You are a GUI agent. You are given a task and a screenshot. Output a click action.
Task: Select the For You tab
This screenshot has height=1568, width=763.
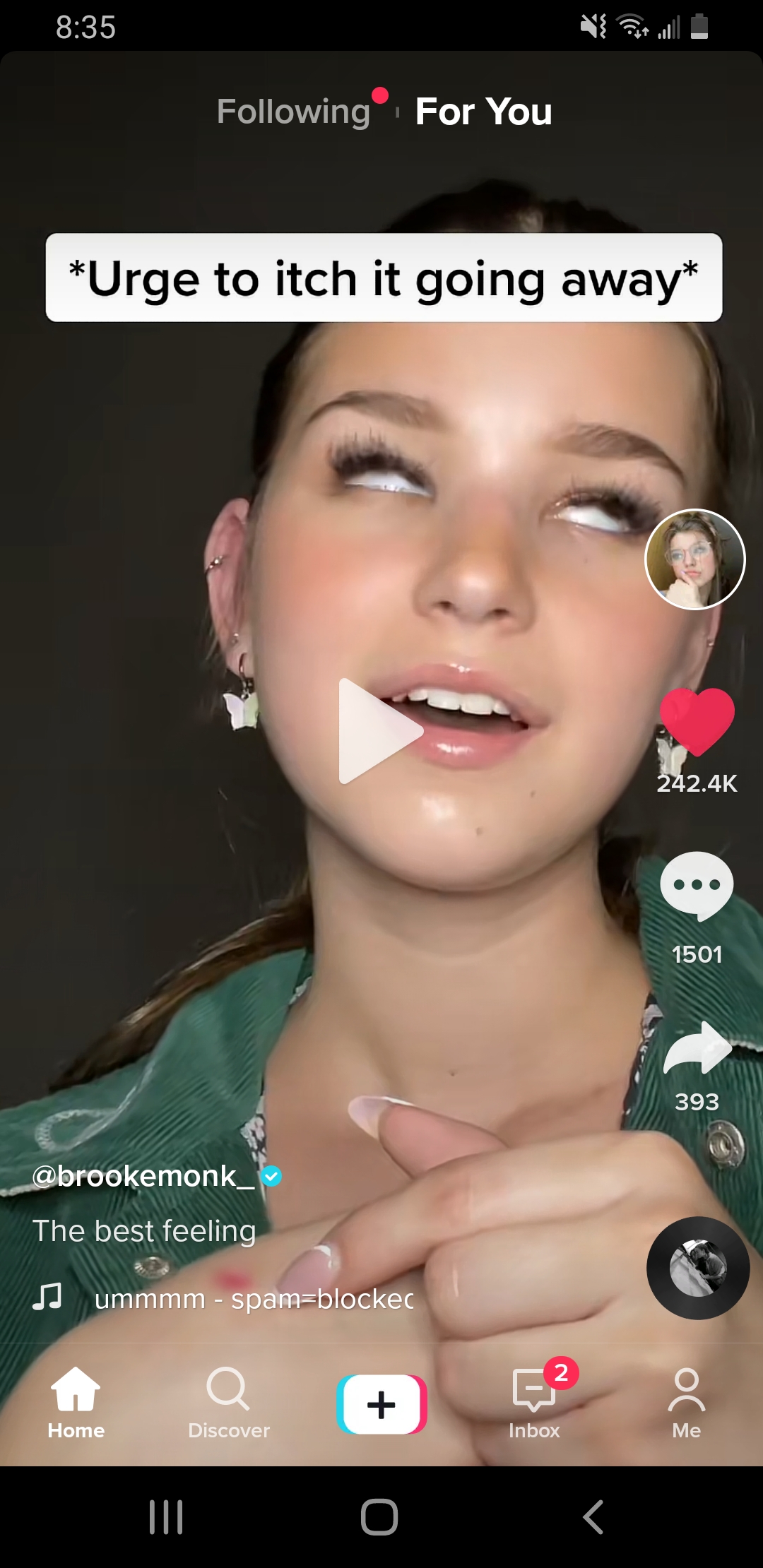(x=483, y=112)
